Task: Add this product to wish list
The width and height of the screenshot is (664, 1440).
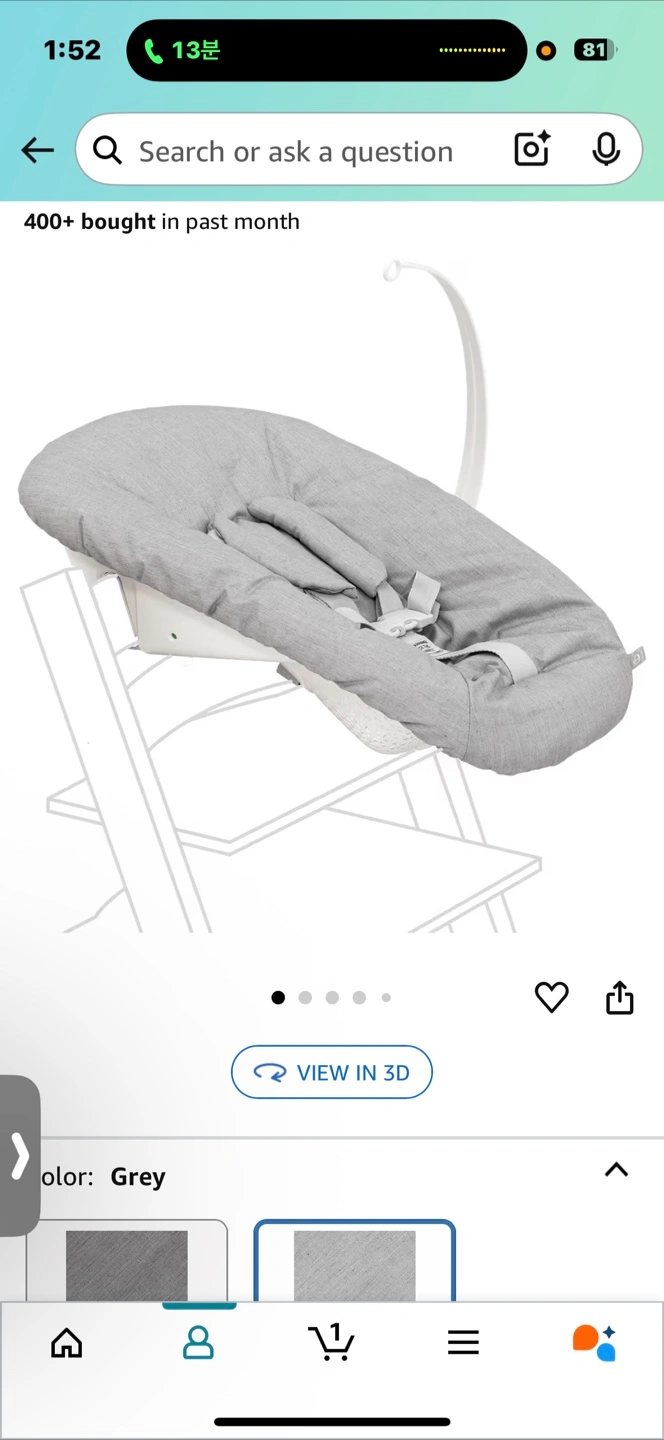Action: [x=551, y=997]
